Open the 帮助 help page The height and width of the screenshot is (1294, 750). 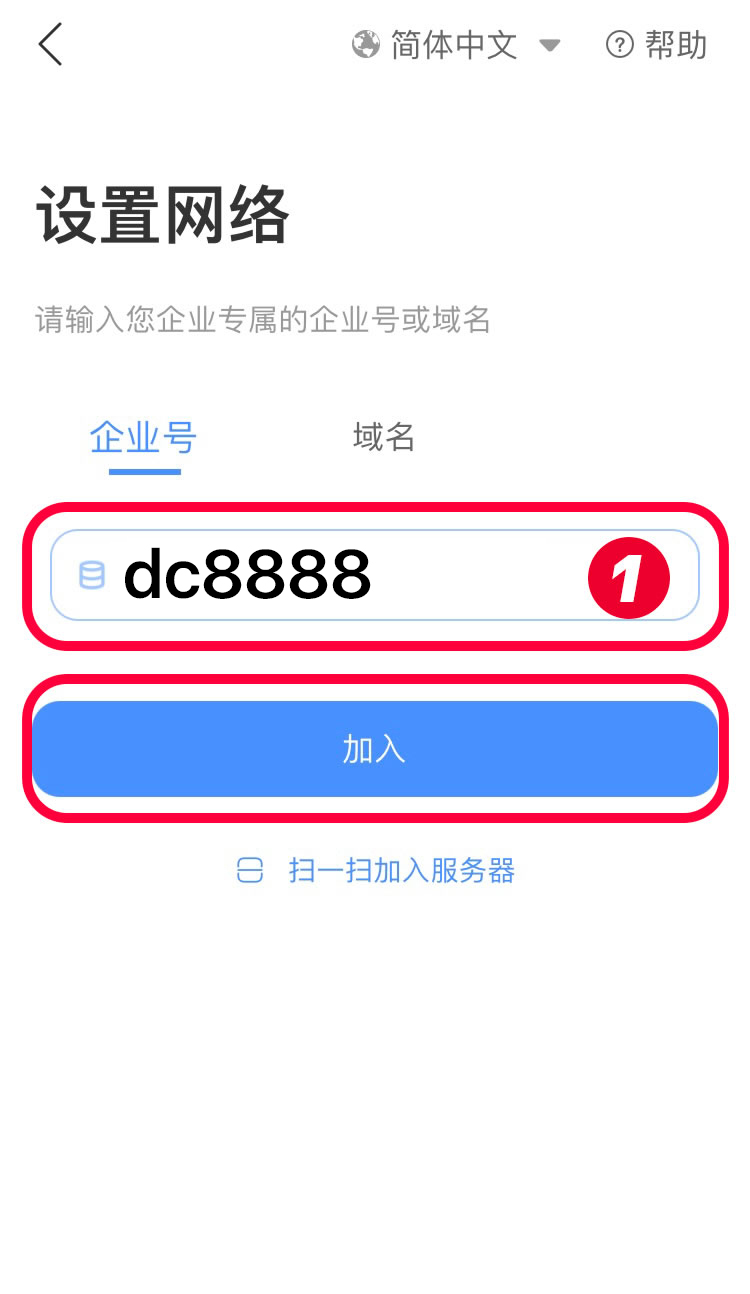(656, 45)
